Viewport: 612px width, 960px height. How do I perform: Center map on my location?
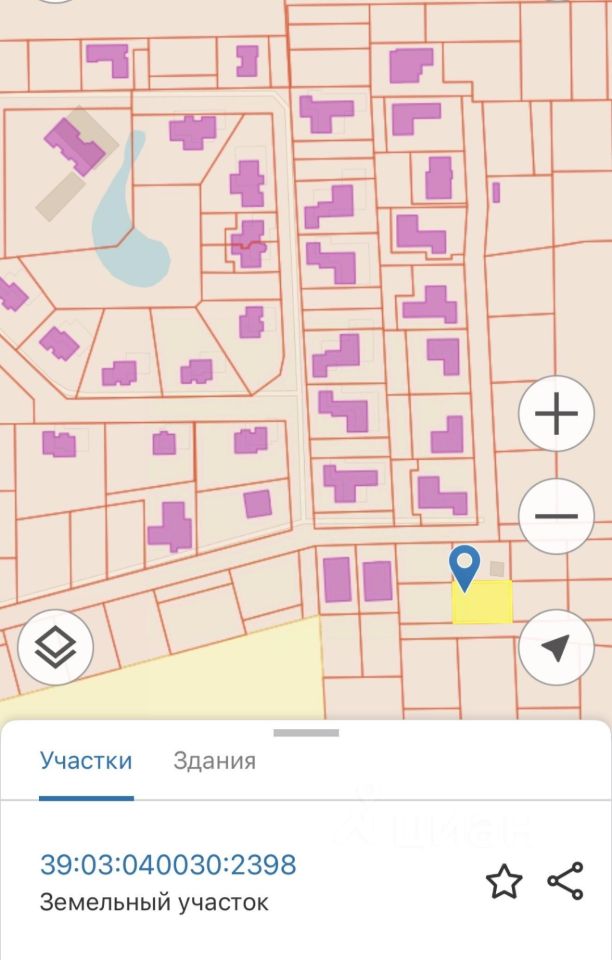(x=557, y=647)
